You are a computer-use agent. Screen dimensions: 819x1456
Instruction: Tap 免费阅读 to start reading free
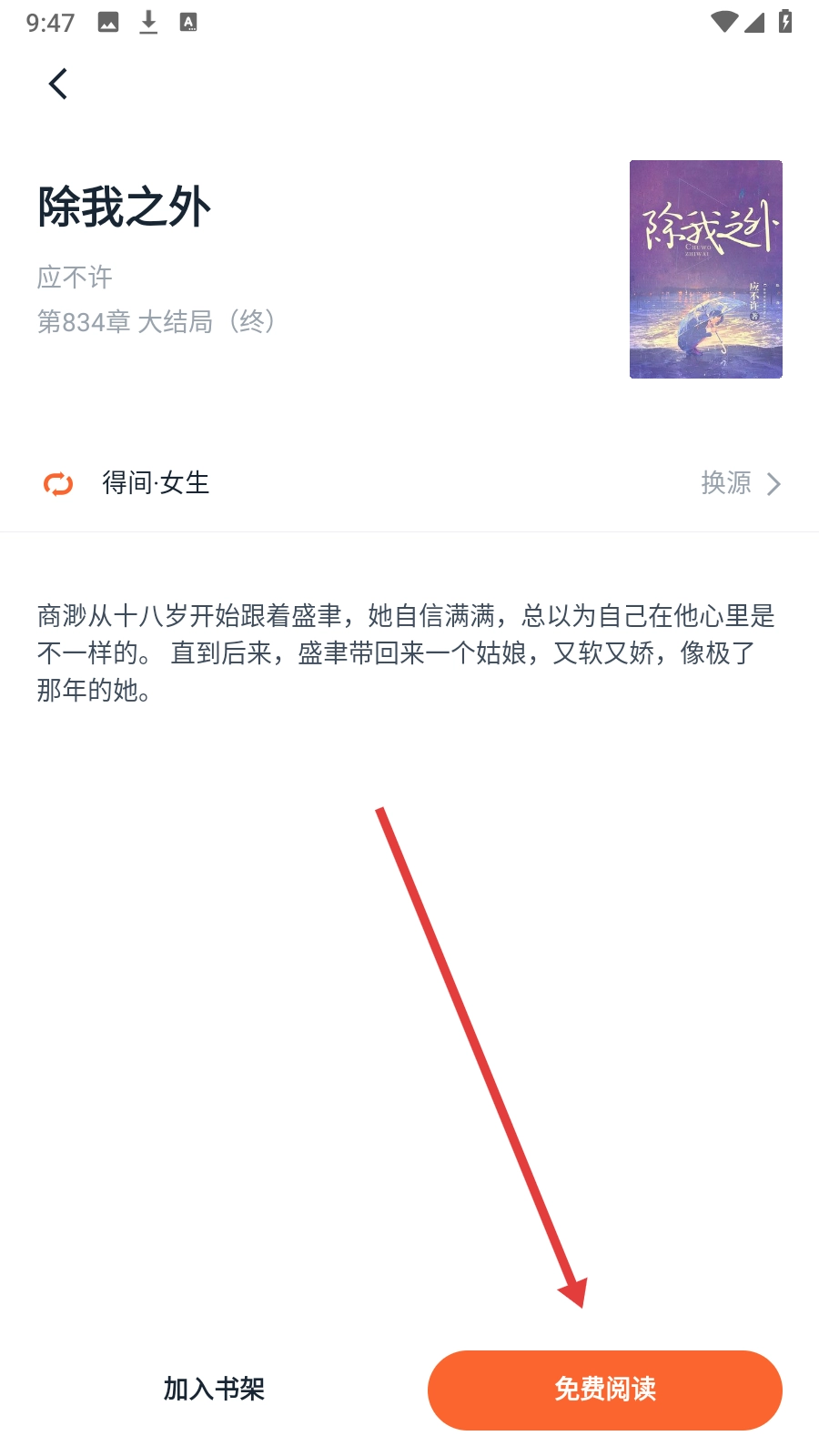click(604, 1390)
